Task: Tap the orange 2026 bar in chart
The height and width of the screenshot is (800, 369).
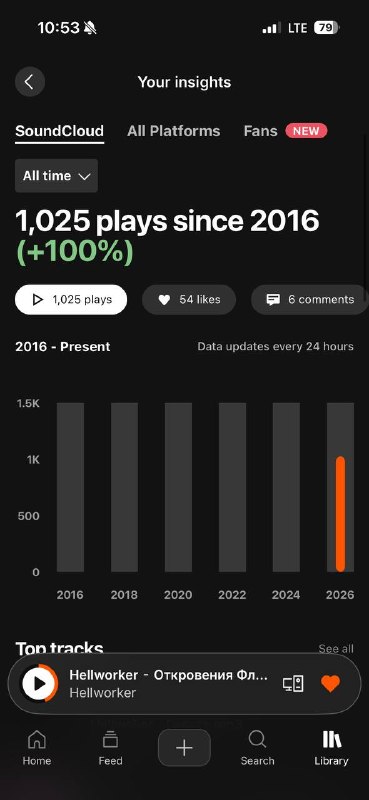Action: (340, 514)
